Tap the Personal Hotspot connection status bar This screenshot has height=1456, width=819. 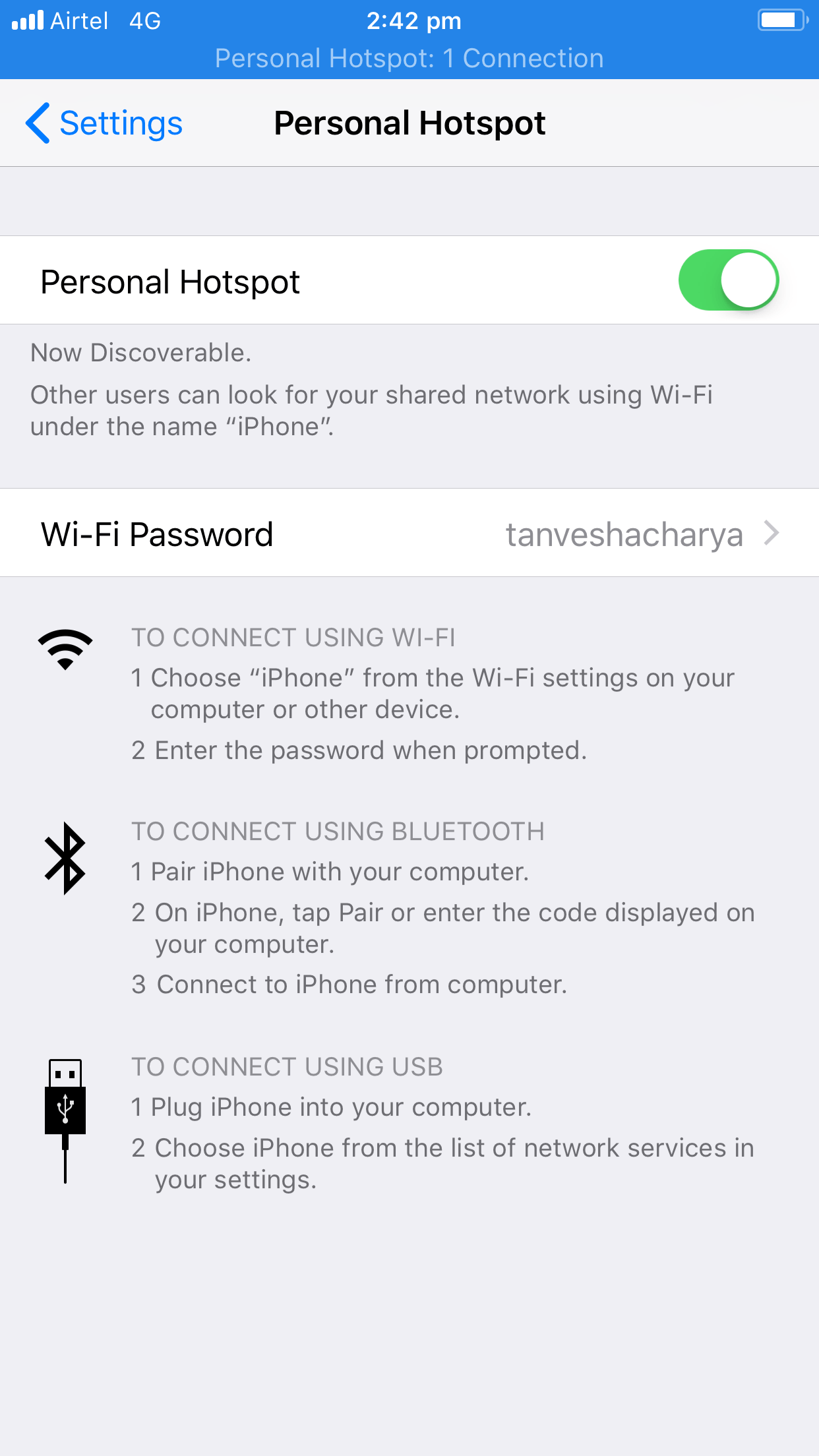click(x=409, y=58)
